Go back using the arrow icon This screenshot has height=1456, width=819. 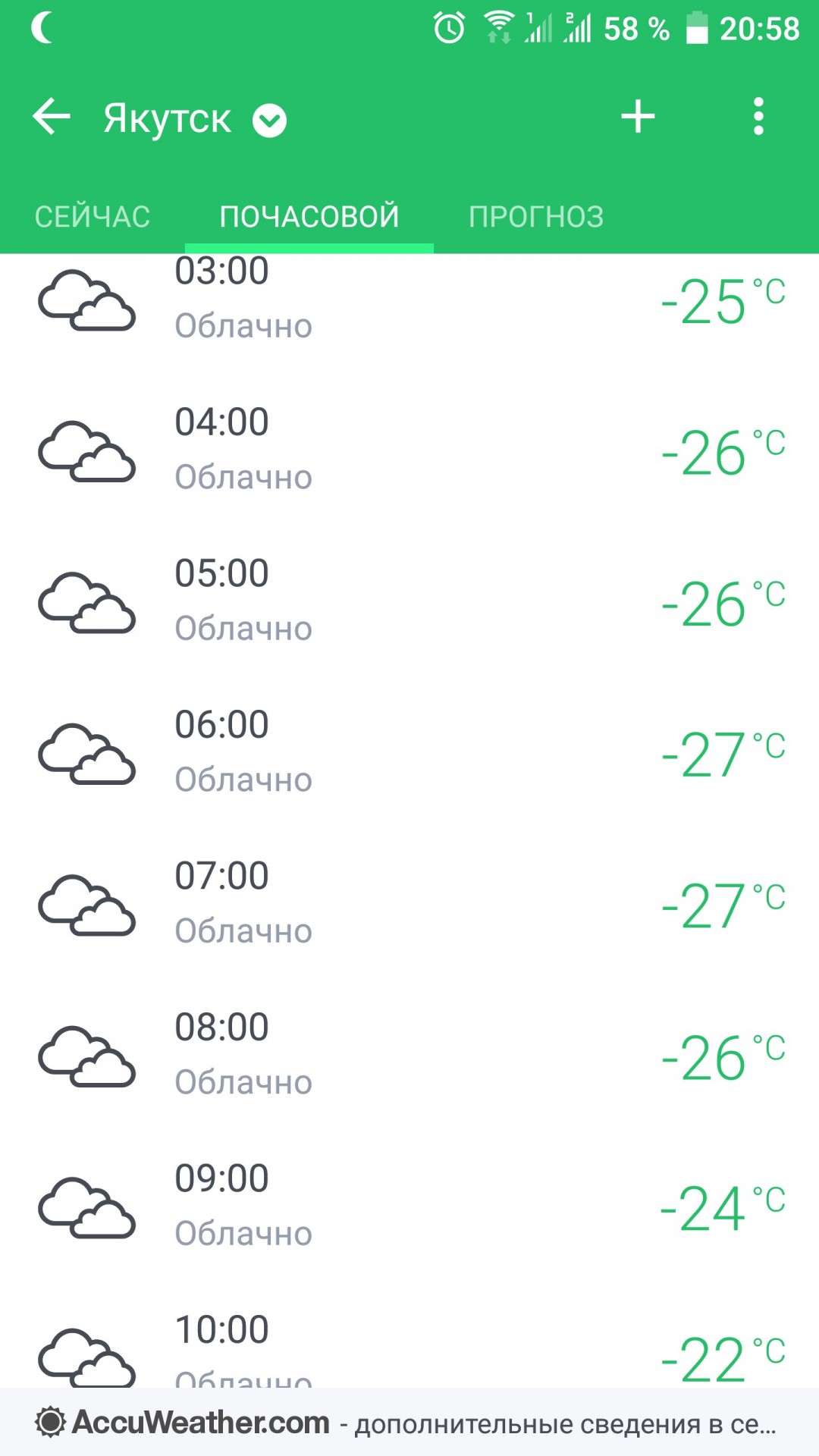point(52,118)
